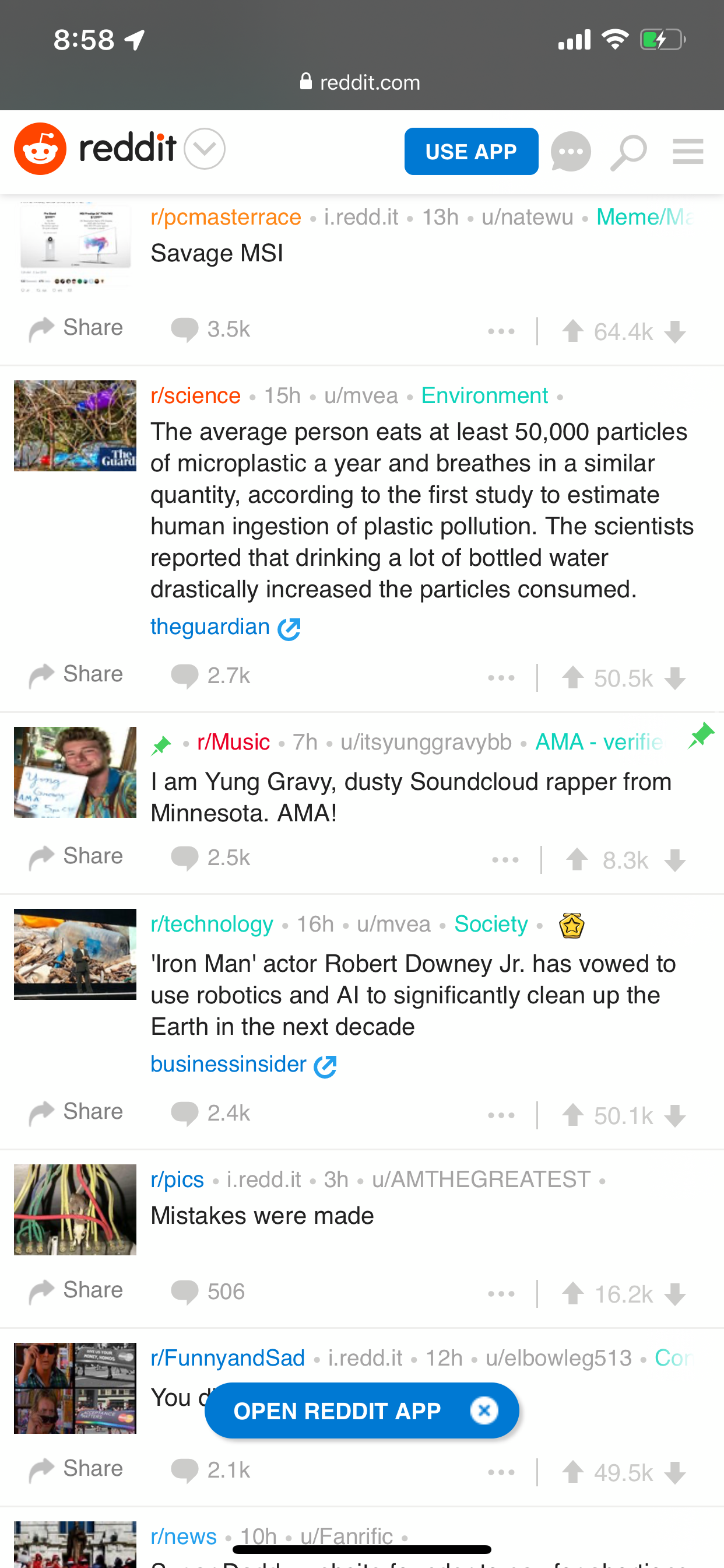The height and width of the screenshot is (1568, 724).
Task: Open the chat bubble icon in header
Action: (x=570, y=152)
